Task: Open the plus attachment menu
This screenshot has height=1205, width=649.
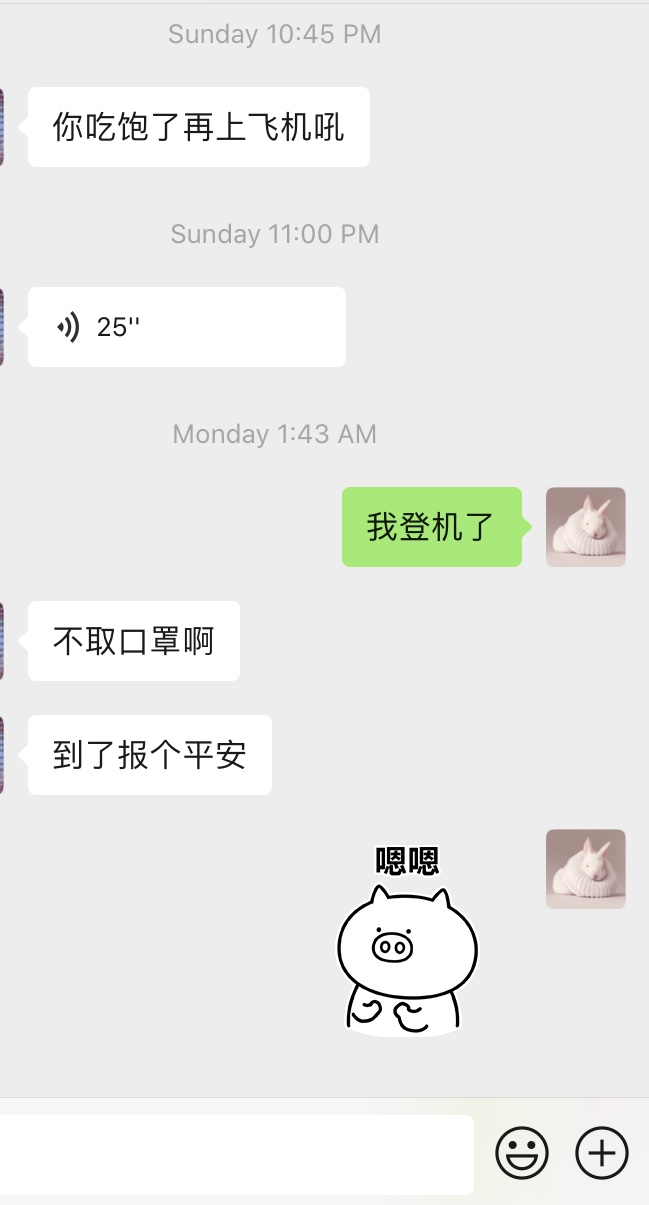Action: (602, 1153)
